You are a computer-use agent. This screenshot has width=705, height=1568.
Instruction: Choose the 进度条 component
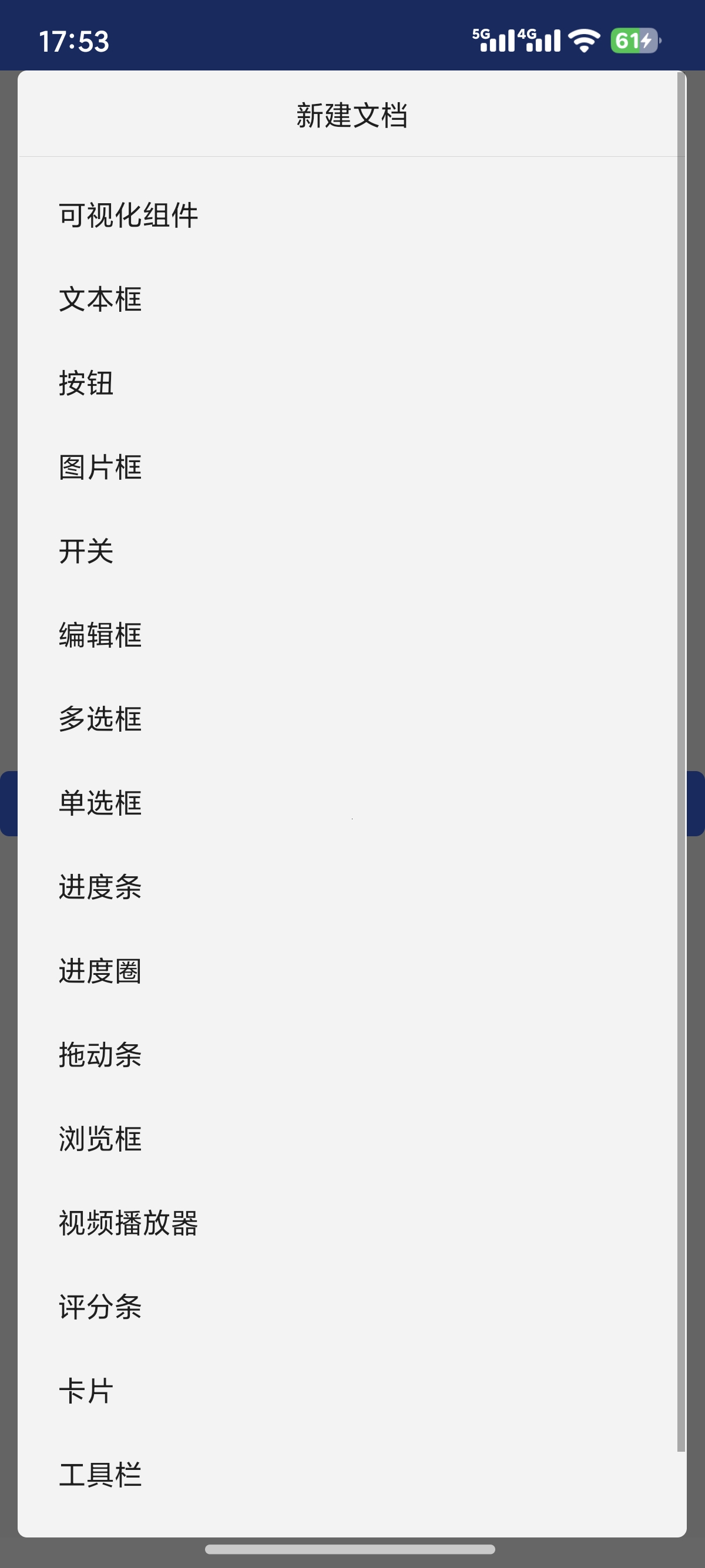(100, 887)
